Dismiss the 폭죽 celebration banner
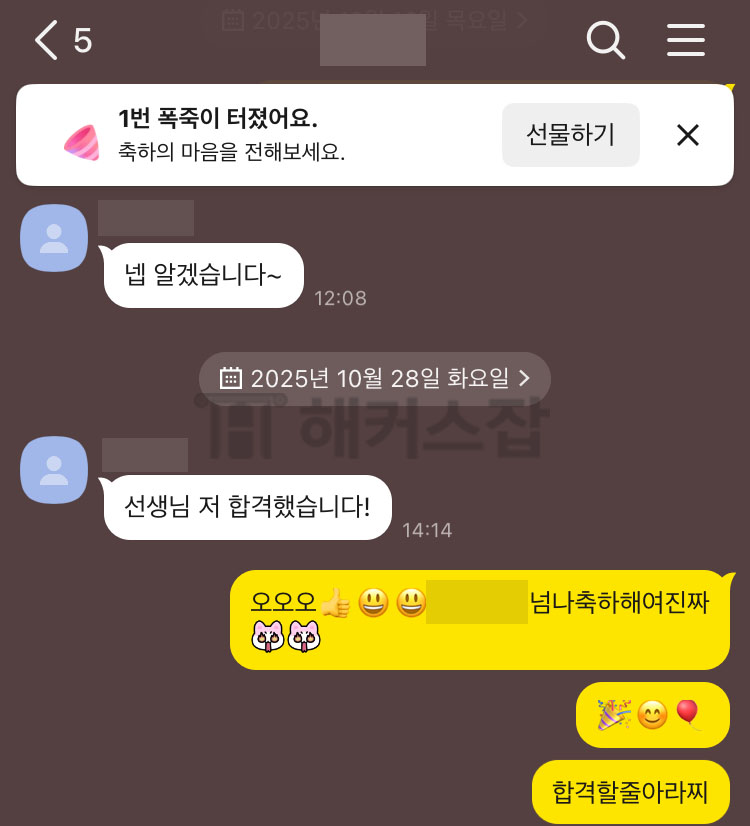 coord(687,135)
